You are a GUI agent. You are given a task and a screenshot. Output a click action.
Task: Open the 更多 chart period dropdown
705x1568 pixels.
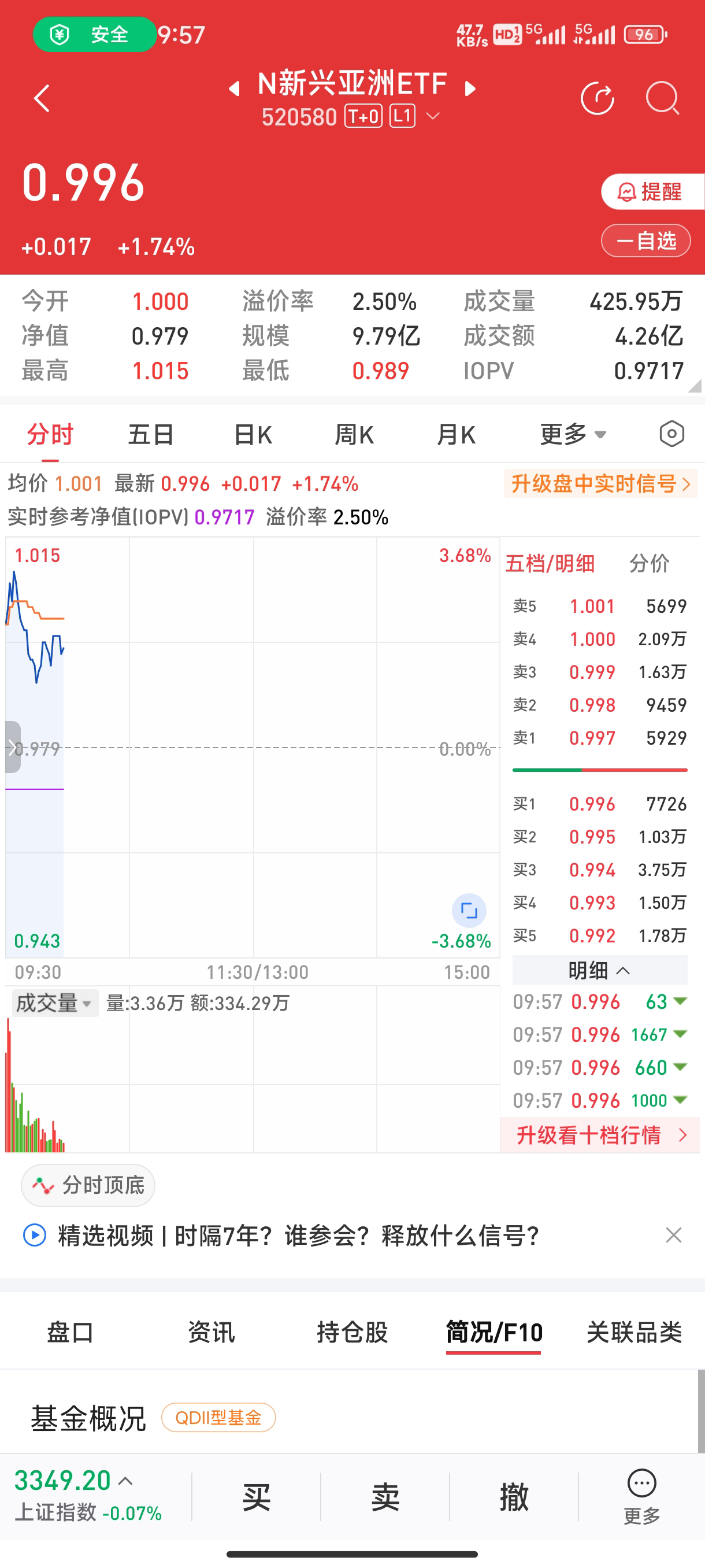[573, 435]
